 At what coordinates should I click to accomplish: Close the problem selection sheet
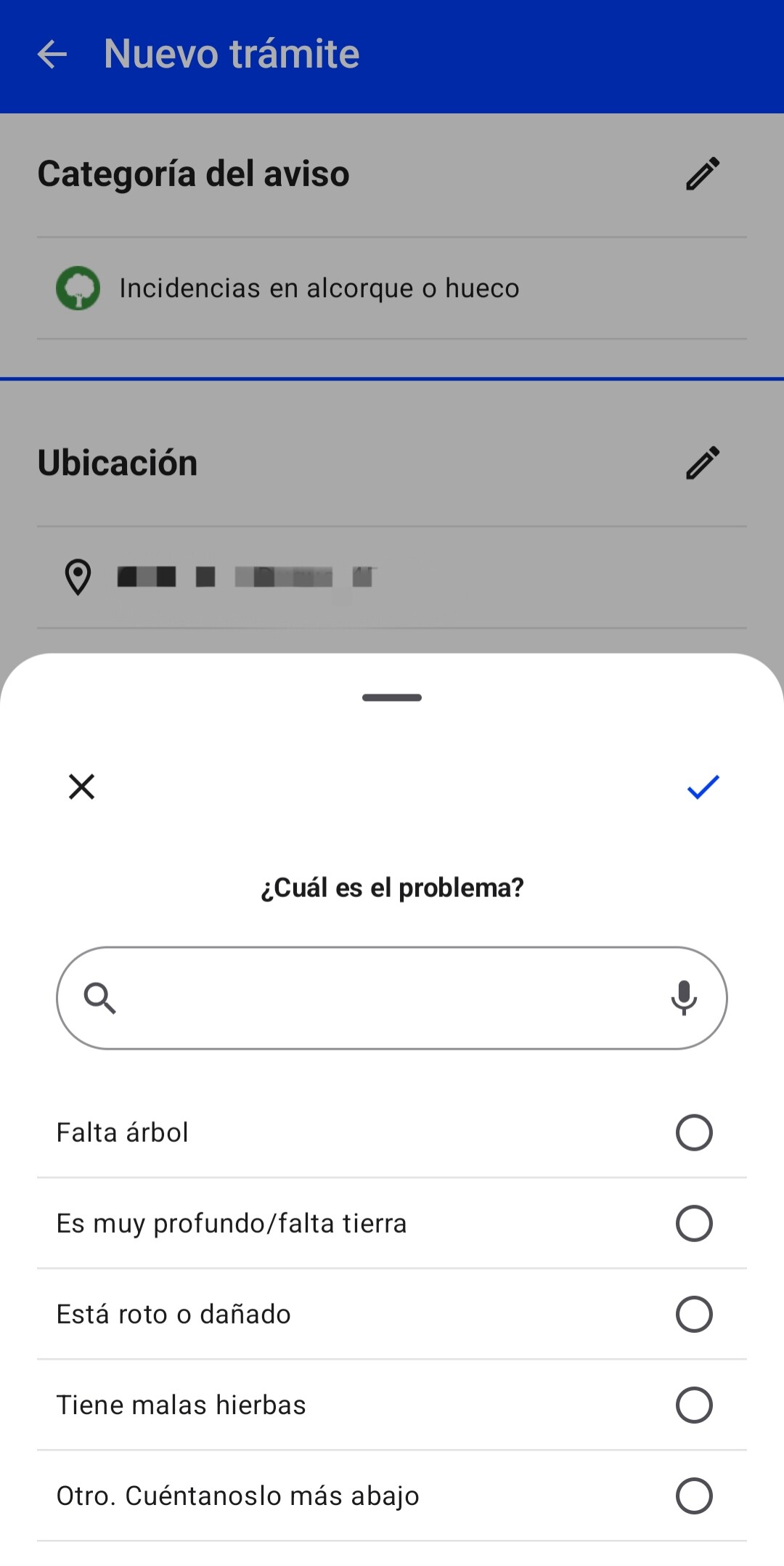(82, 787)
